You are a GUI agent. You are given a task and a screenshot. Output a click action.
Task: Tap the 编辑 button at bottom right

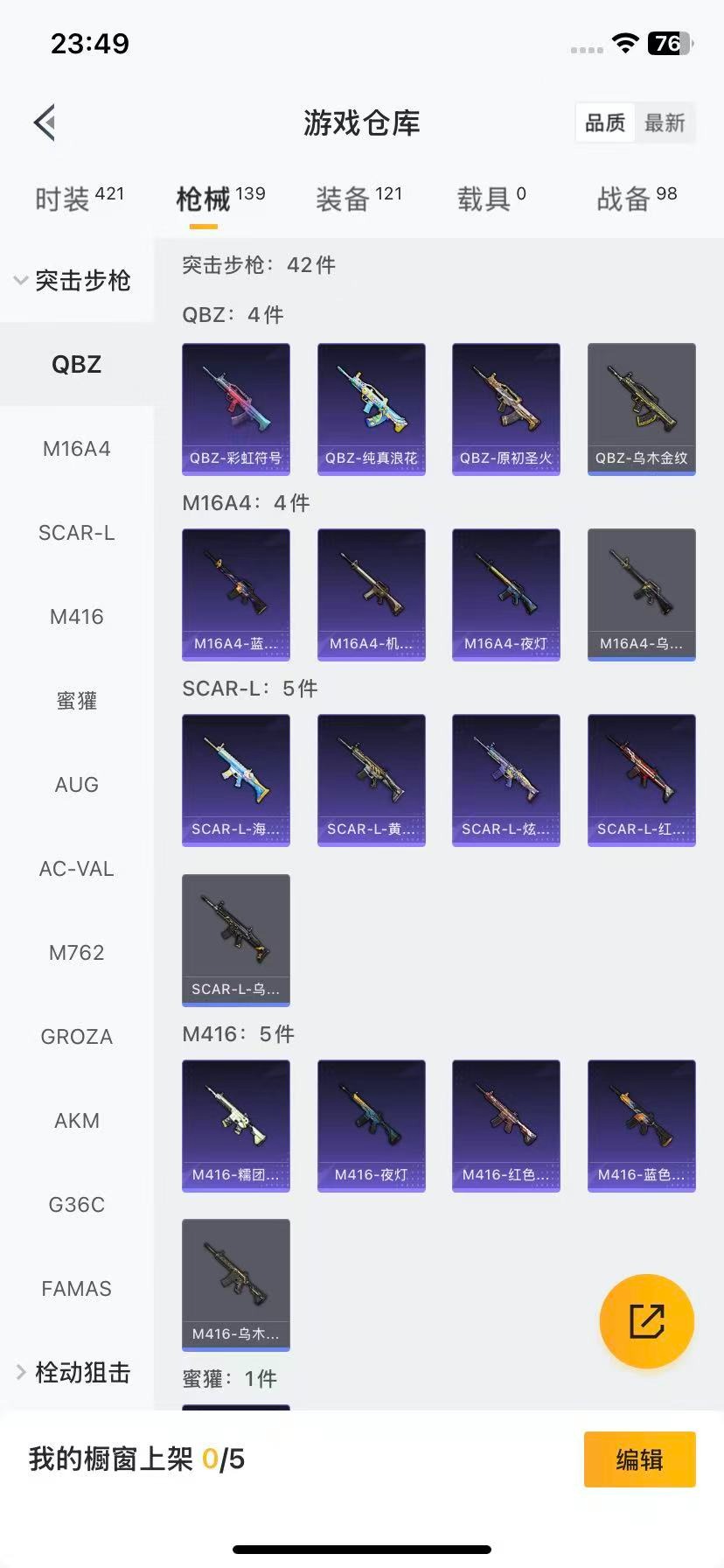639,1459
